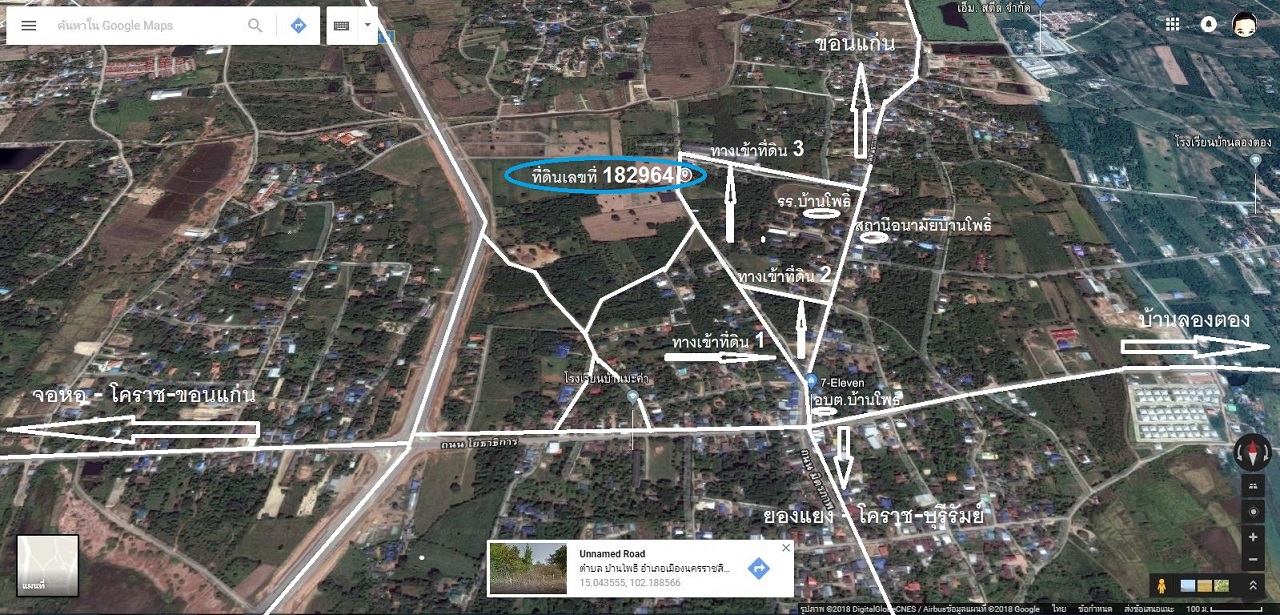The height and width of the screenshot is (615, 1280).
Task: Zoom in with the plus button
Action: coord(1253,537)
